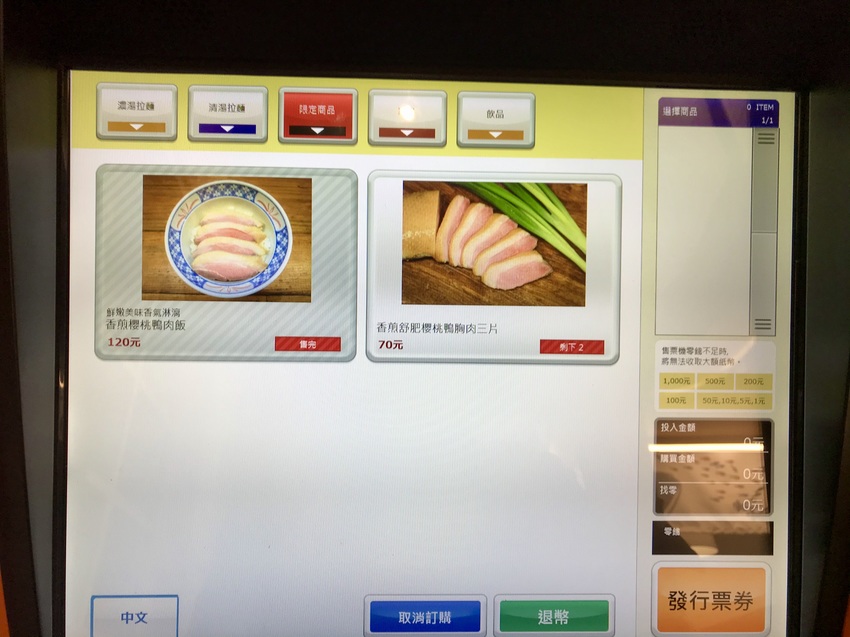Viewport: 850px width, 637px height.
Task: Cancel the order with 取消訂購
Action: [x=425, y=617]
